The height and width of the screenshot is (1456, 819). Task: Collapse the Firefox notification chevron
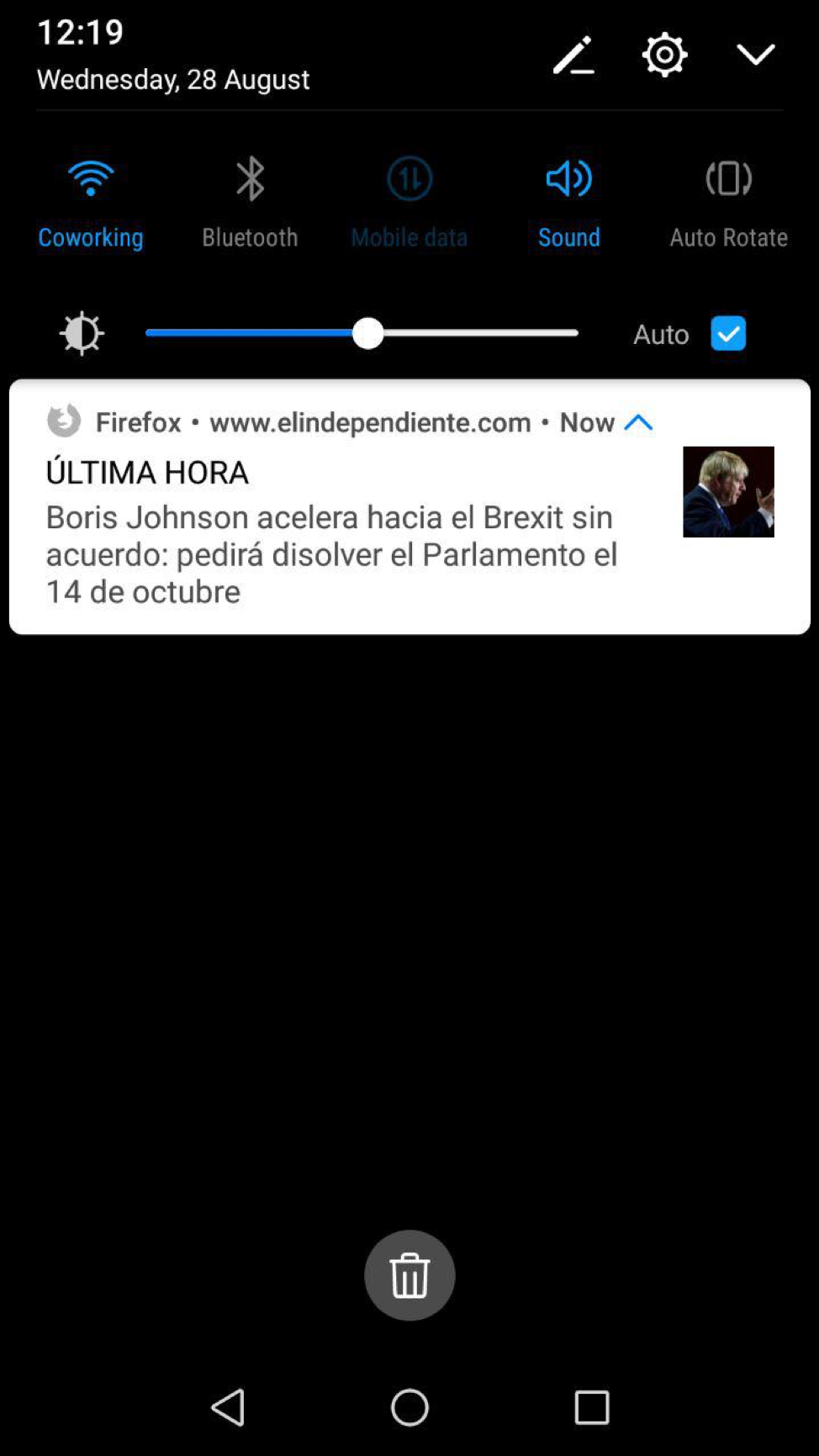point(639,422)
